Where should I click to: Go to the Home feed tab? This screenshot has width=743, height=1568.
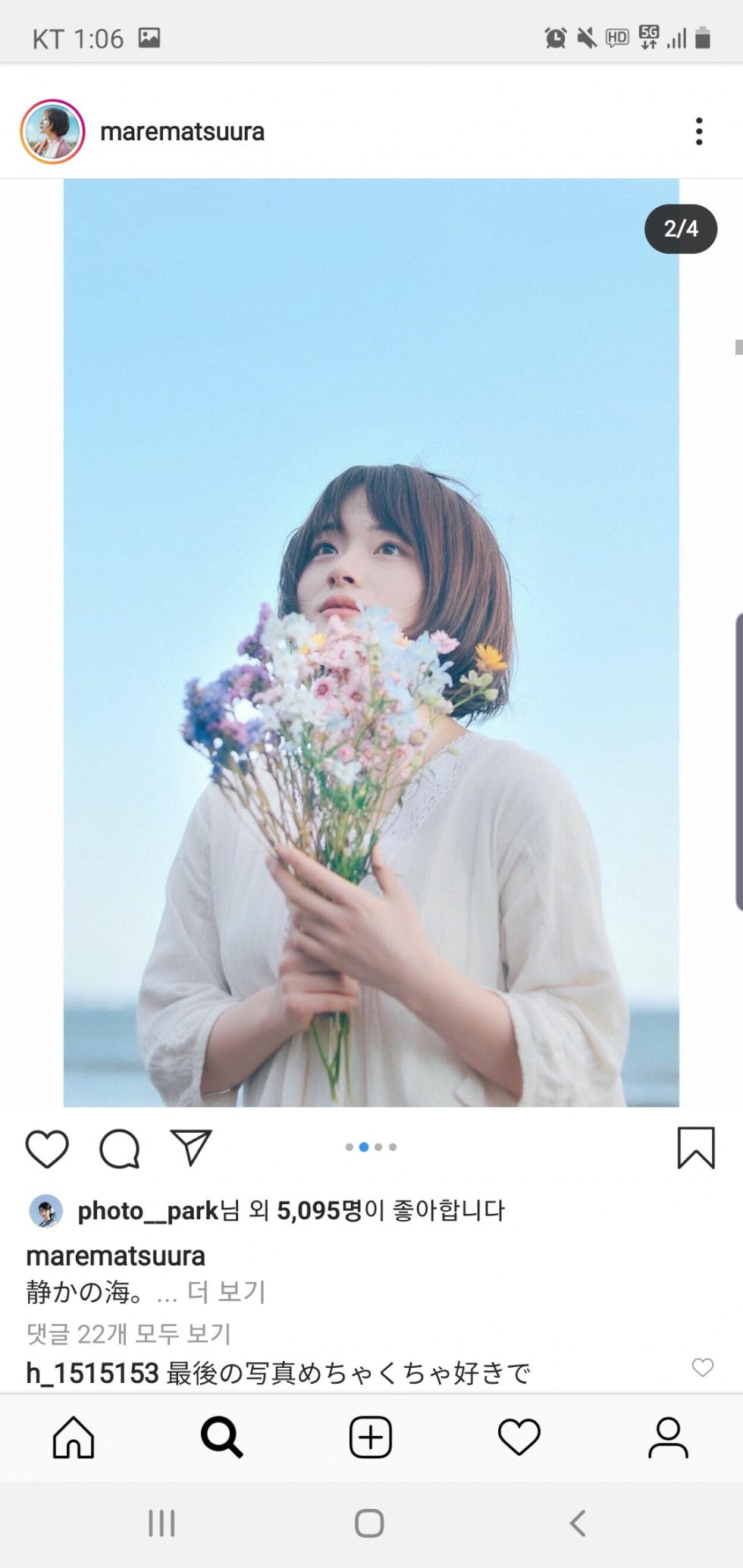tap(74, 1437)
